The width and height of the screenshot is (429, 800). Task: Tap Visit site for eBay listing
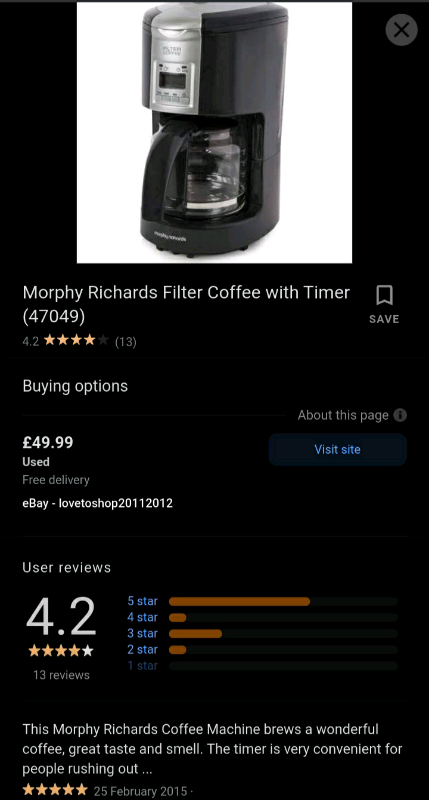pos(337,449)
